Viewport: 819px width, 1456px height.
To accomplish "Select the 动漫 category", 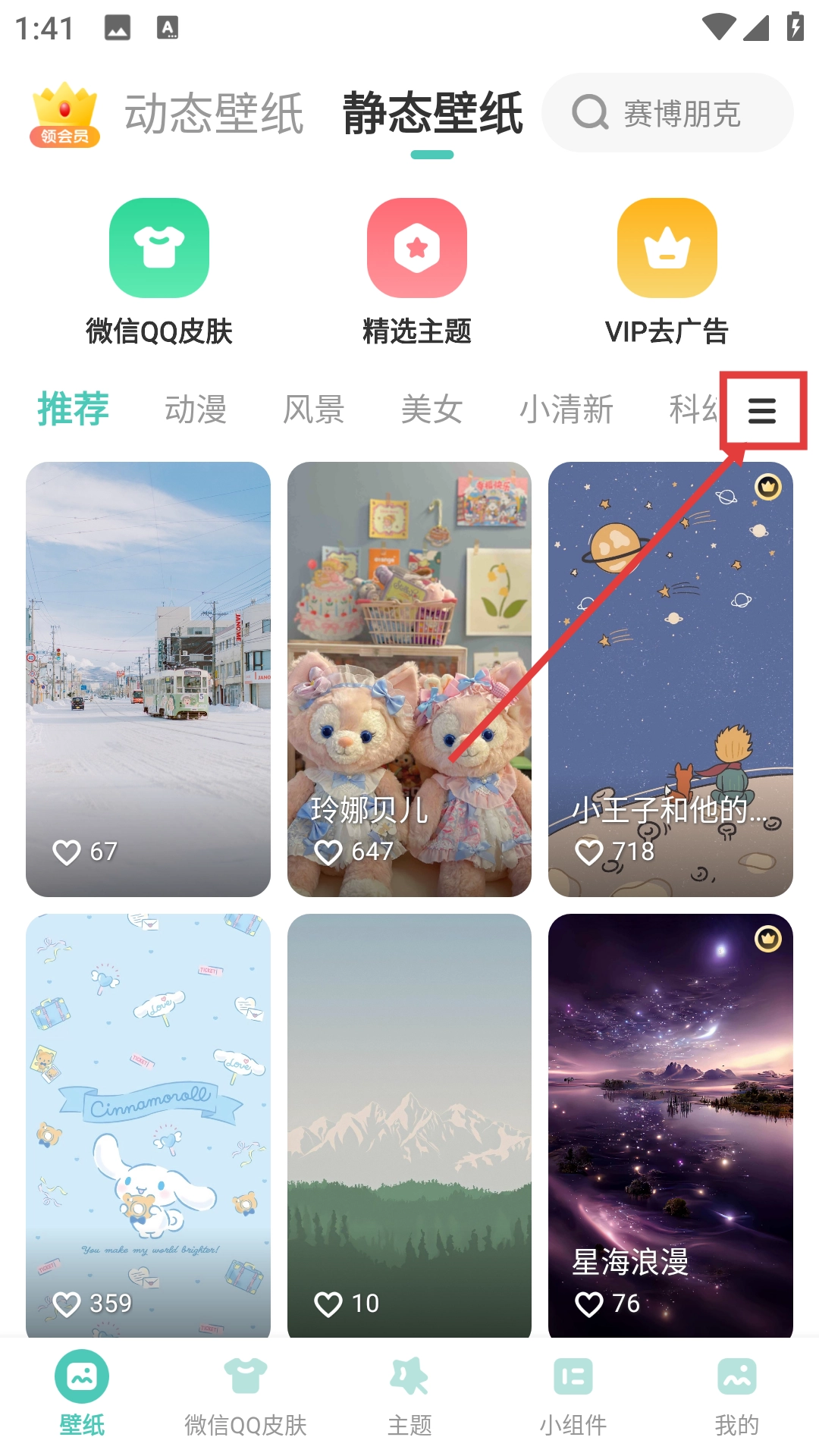I will tap(196, 409).
